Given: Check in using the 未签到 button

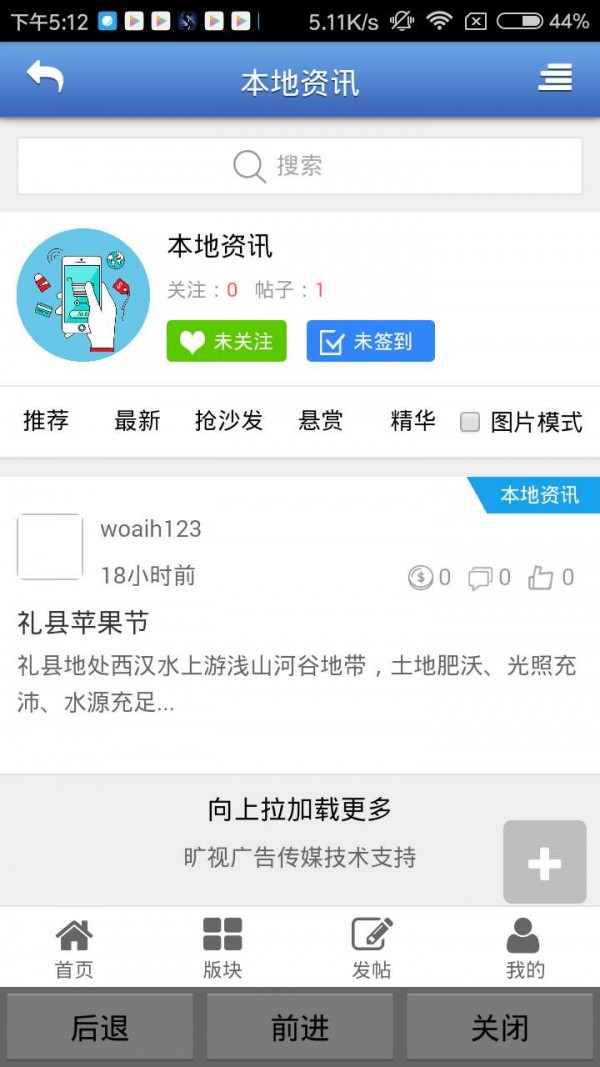Looking at the screenshot, I should coord(370,341).
